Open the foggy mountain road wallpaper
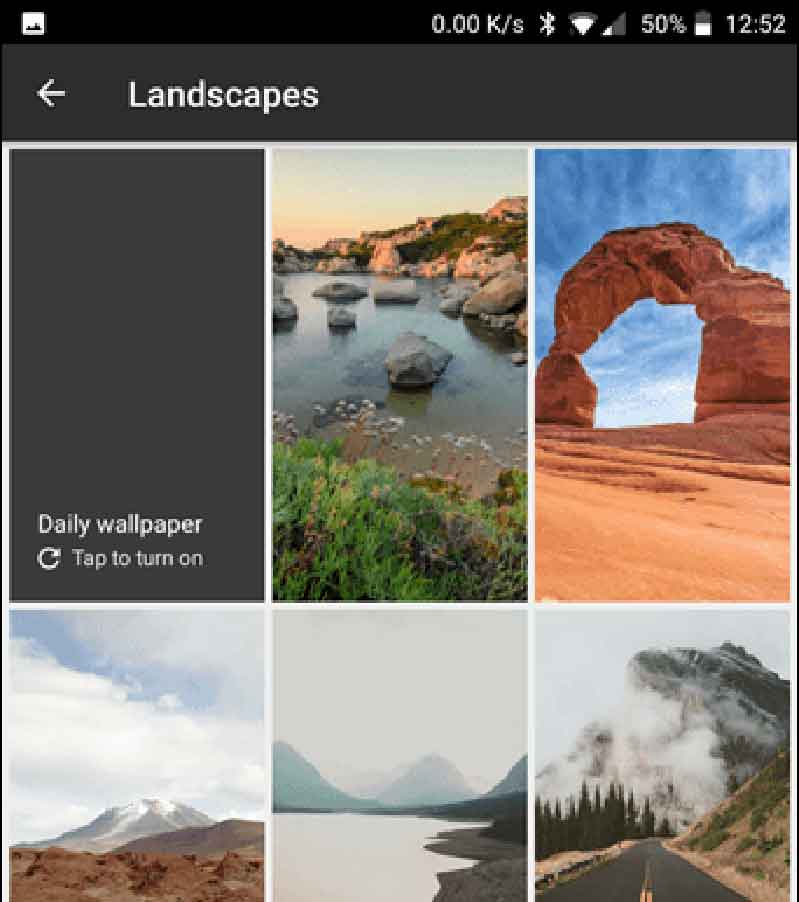This screenshot has height=902, width=799. point(662,755)
